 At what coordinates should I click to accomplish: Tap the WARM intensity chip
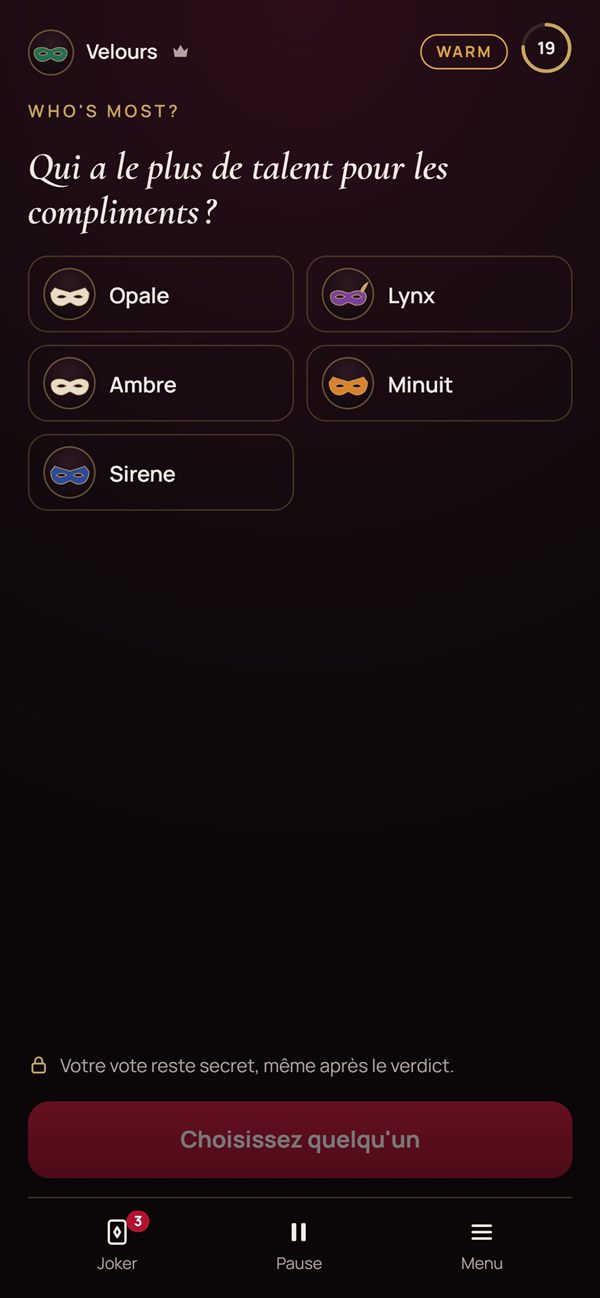464,51
